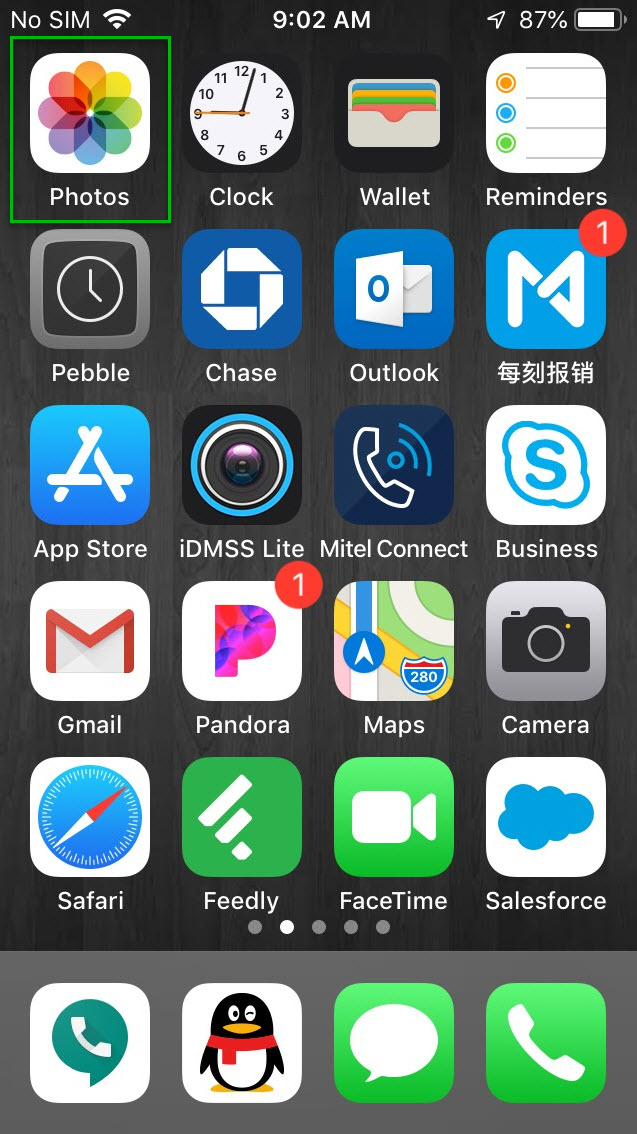Launch Mitel Connect
Image resolution: width=637 pixels, height=1134 pixels.
pyautogui.click(x=394, y=465)
